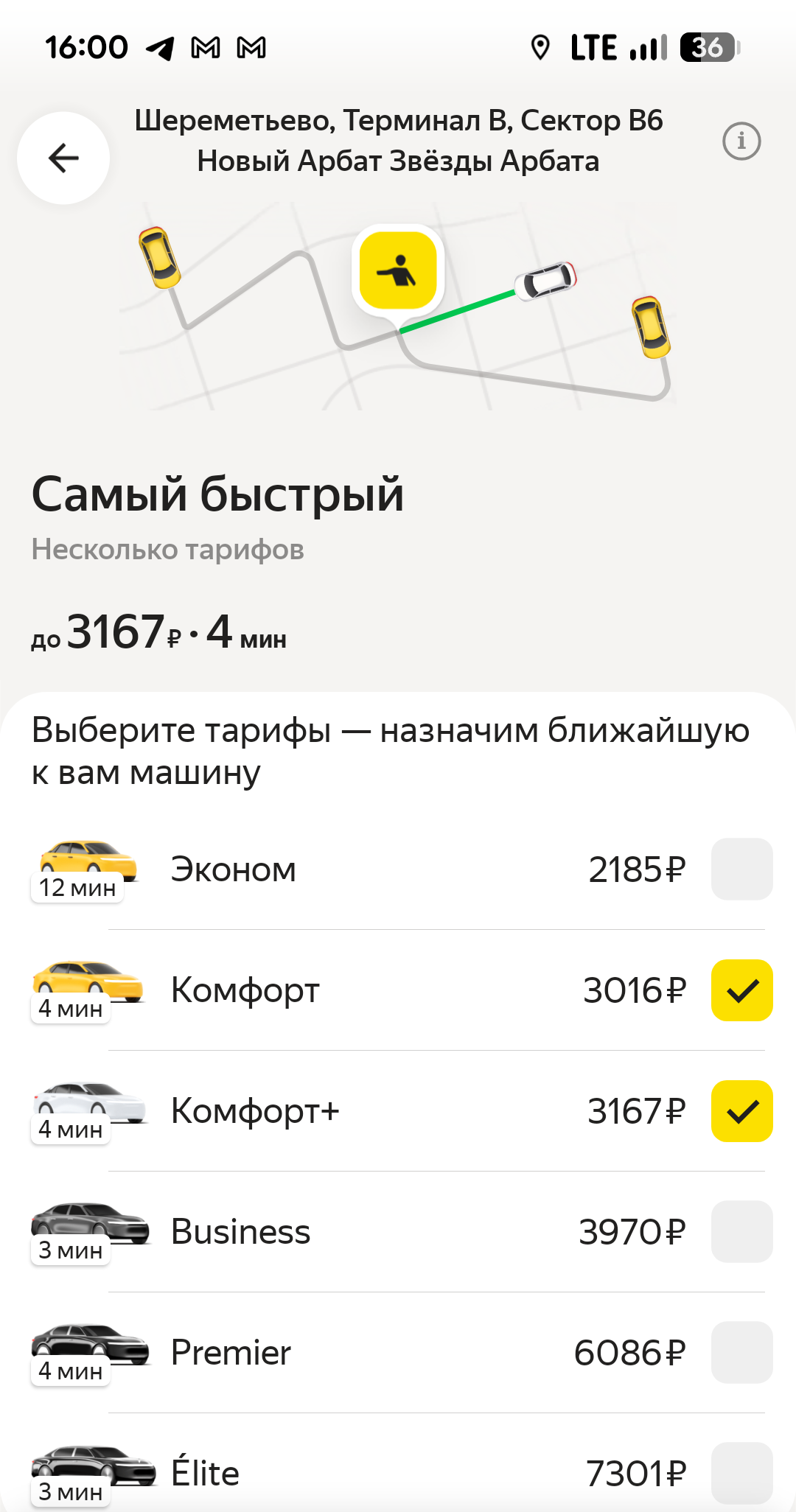Screen dimensions: 796x1512
Task: Tap the passenger pickup pin on map
Action: point(398,269)
